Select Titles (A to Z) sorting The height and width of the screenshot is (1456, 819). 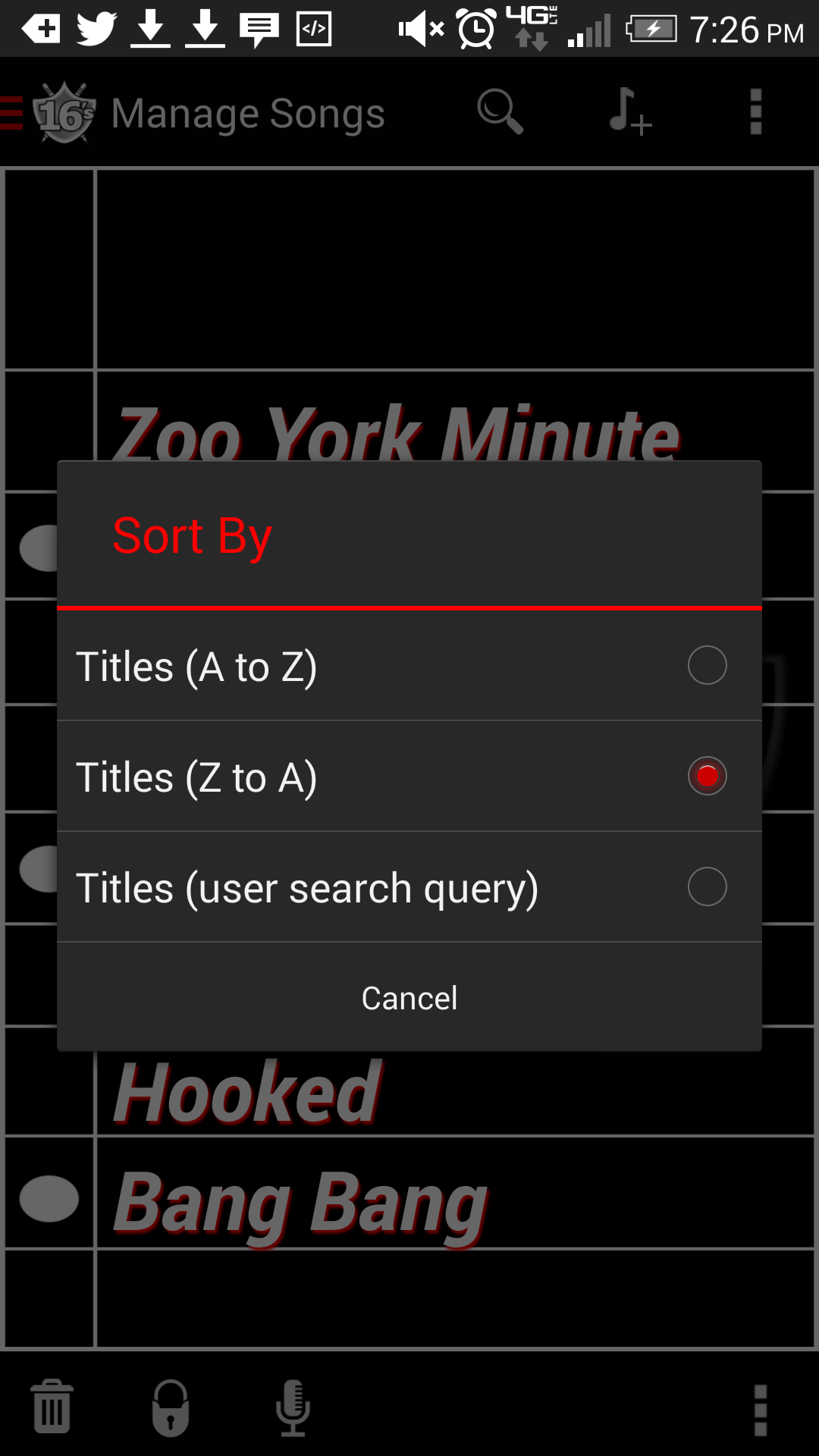(409, 666)
